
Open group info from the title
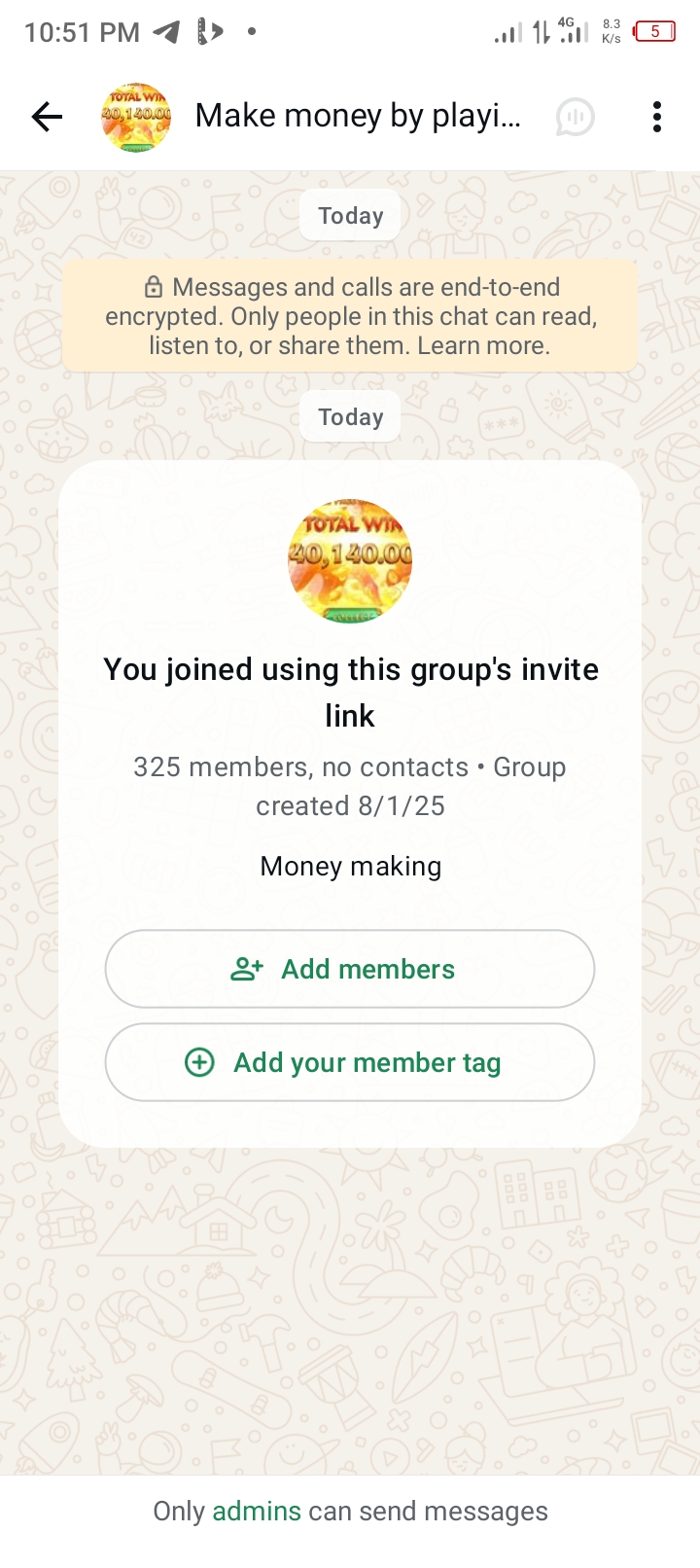(358, 117)
